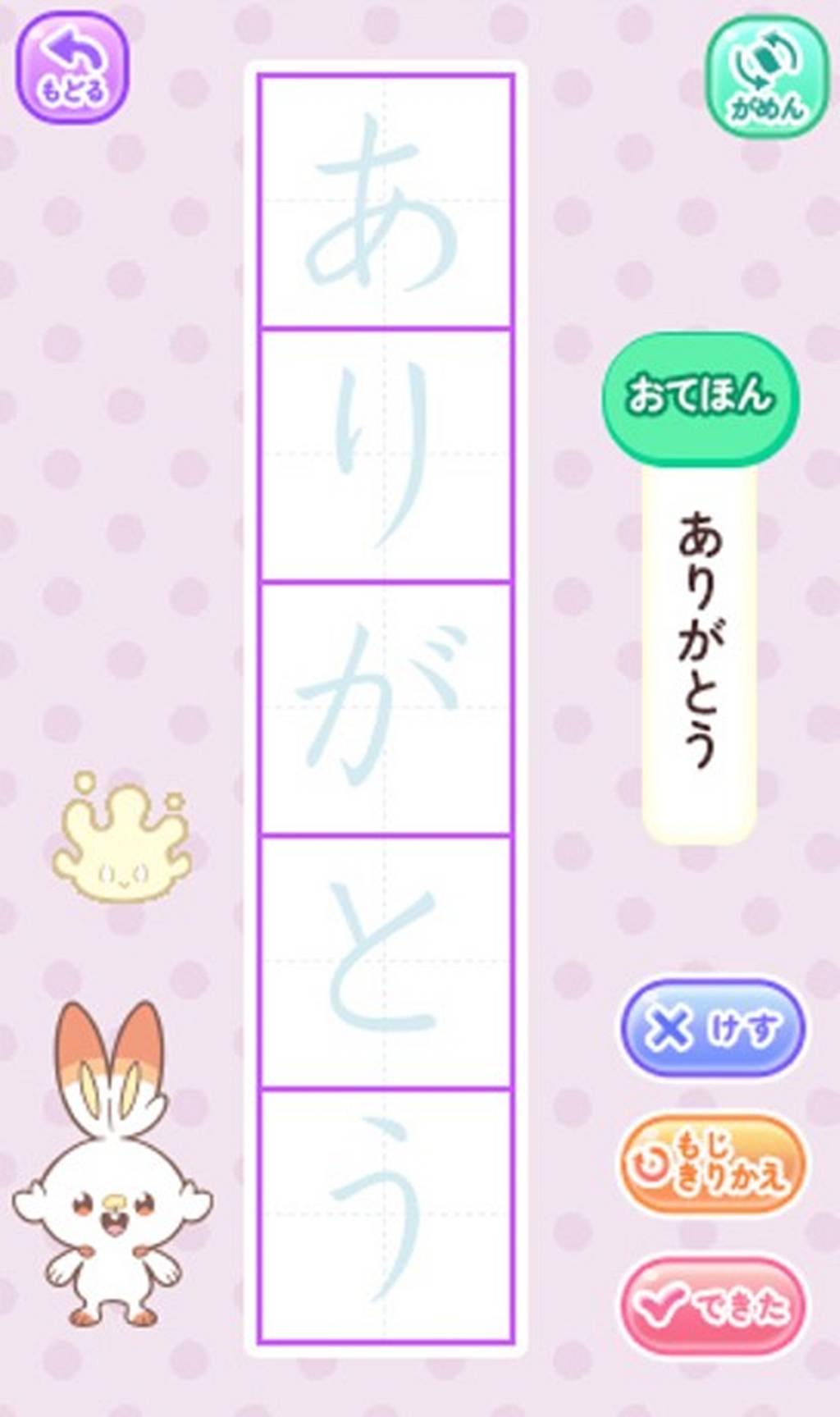Image resolution: width=840 pixels, height=1417 pixels.
Task: Go back with the もどる button
Action: click(x=73, y=68)
